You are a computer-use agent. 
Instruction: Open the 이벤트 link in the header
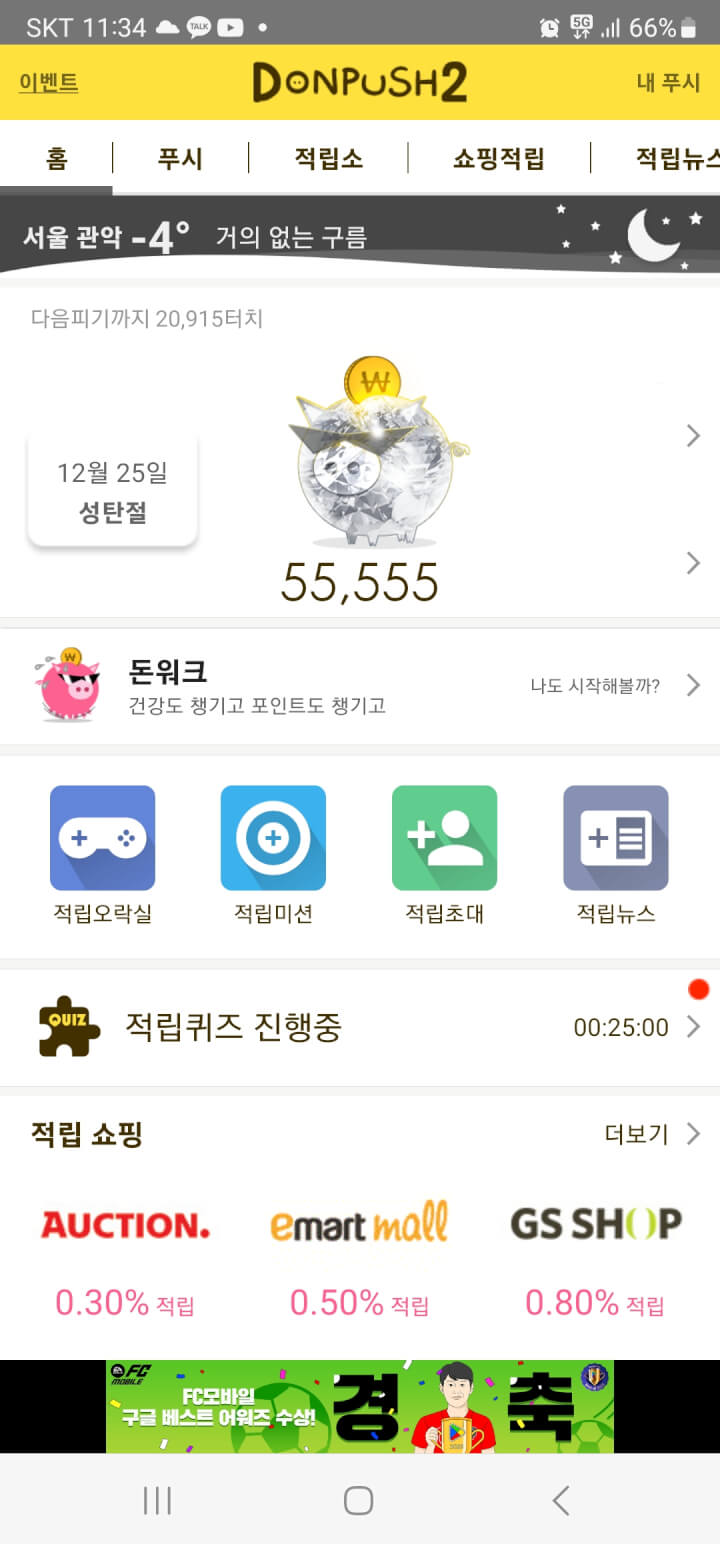point(48,82)
